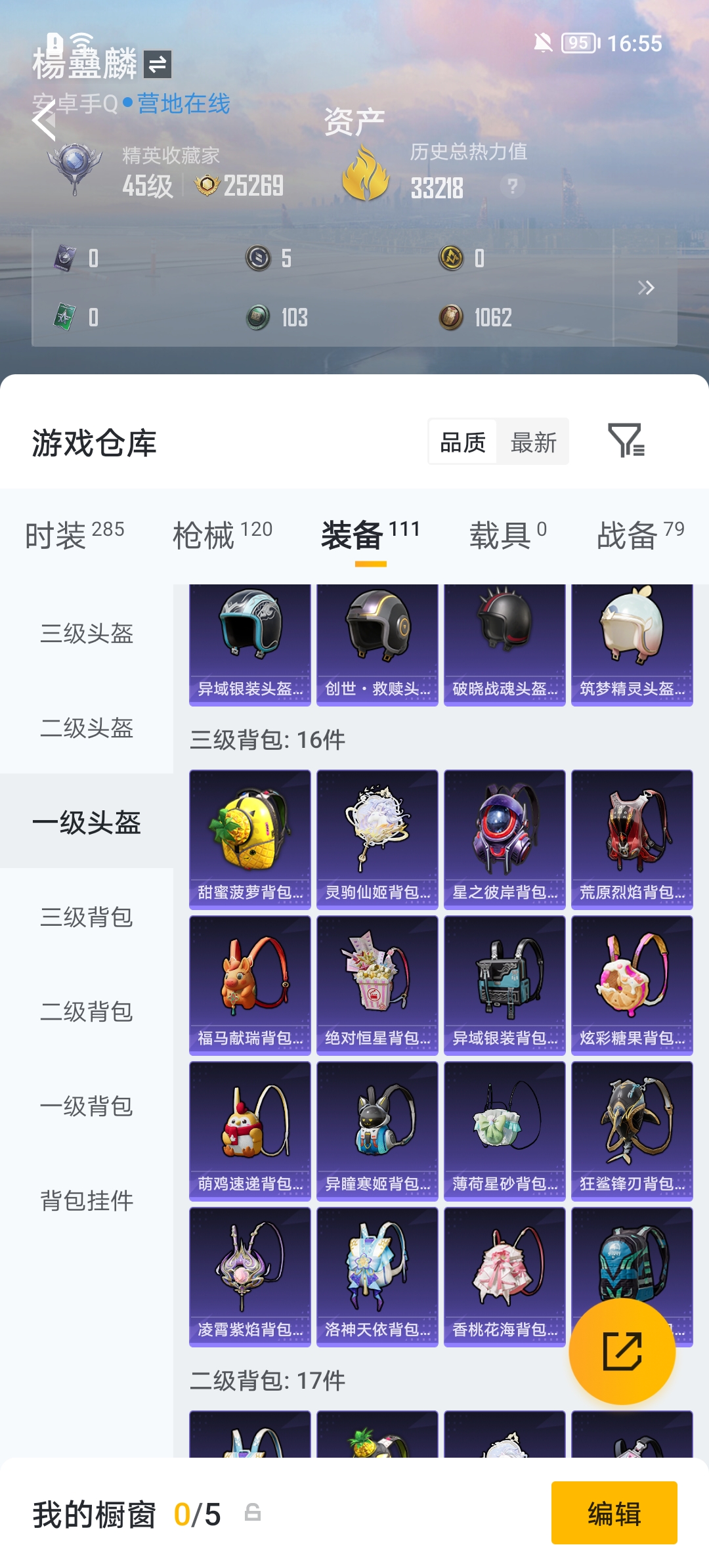Open the 历史总热力值 help question mark
Screen dimensions: 709x1568
point(513,187)
